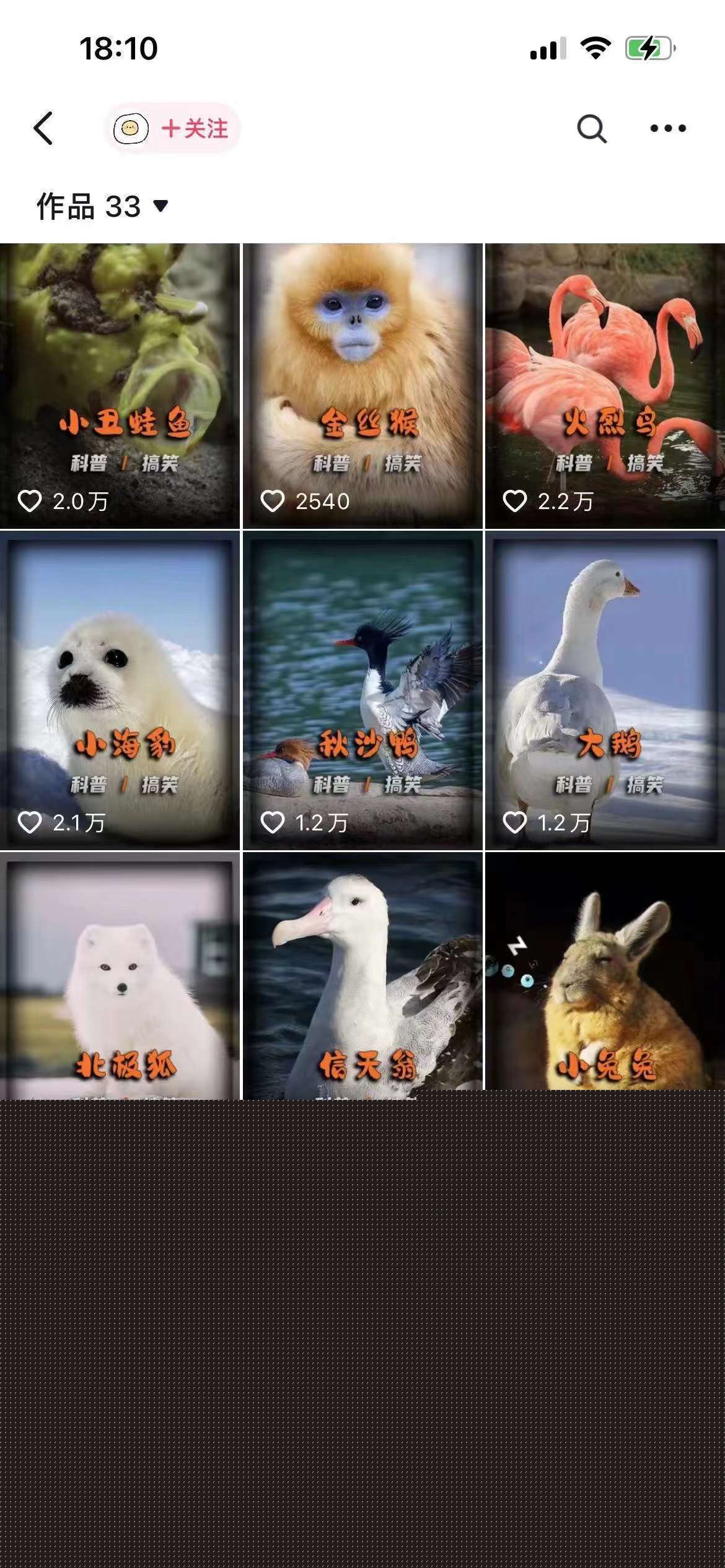Open the 秋沙鸭 video
Viewport: 725px width, 1568px height.
click(362, 690)
